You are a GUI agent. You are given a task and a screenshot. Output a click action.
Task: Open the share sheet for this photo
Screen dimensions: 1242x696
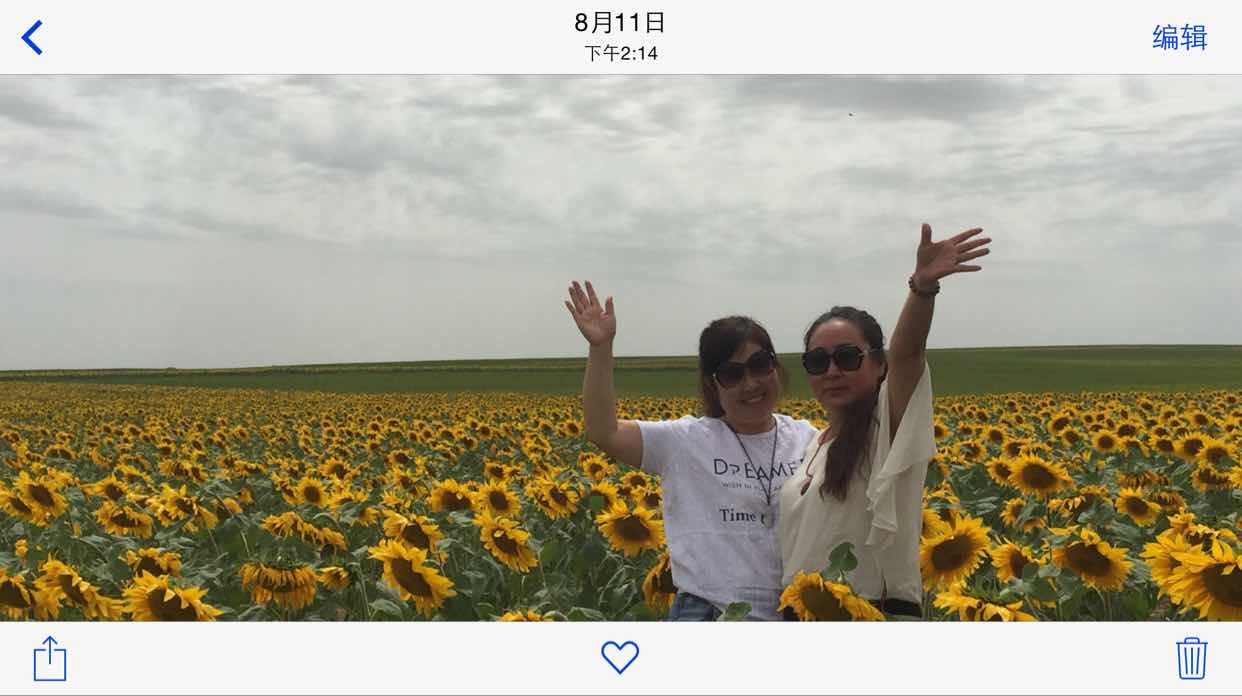coord(50,659)
